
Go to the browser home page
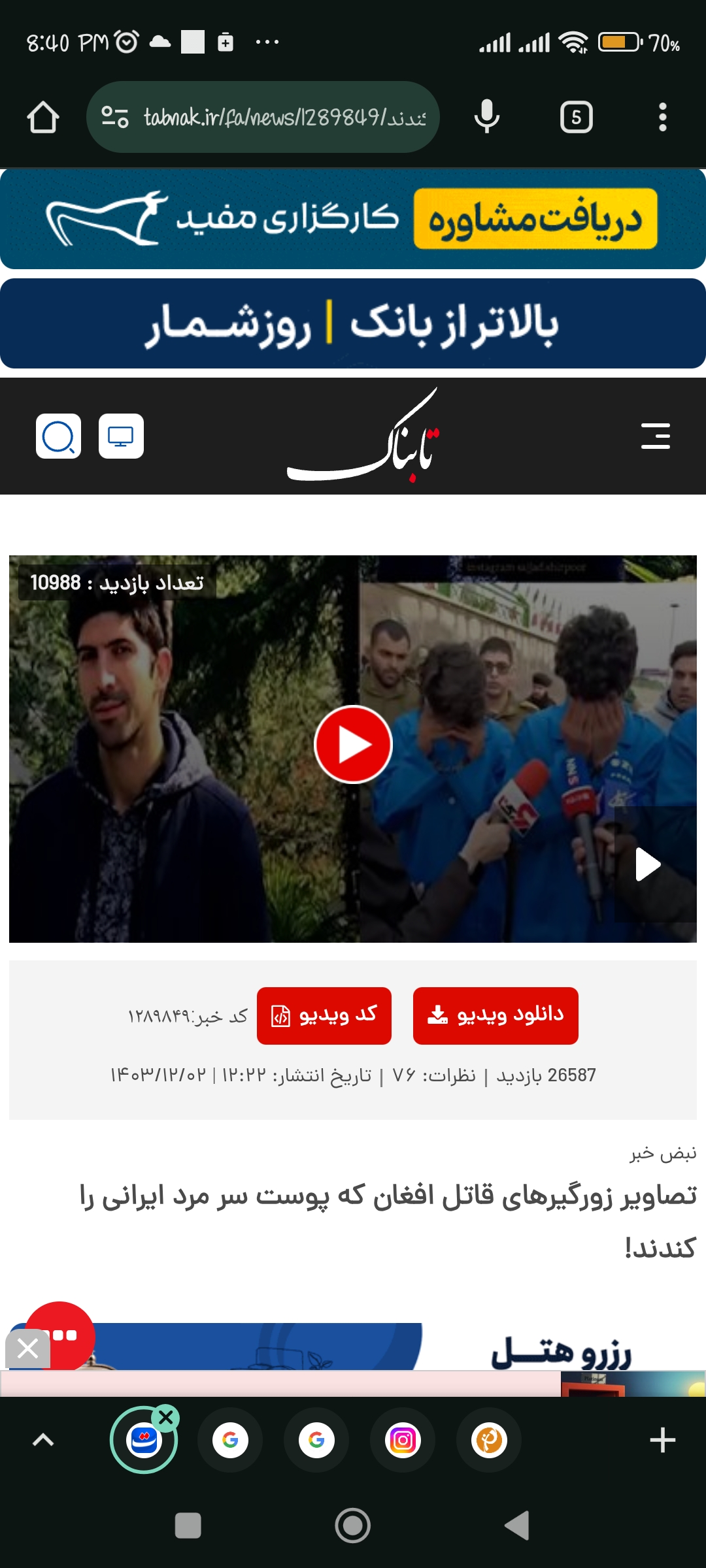[x=43, y=118]
